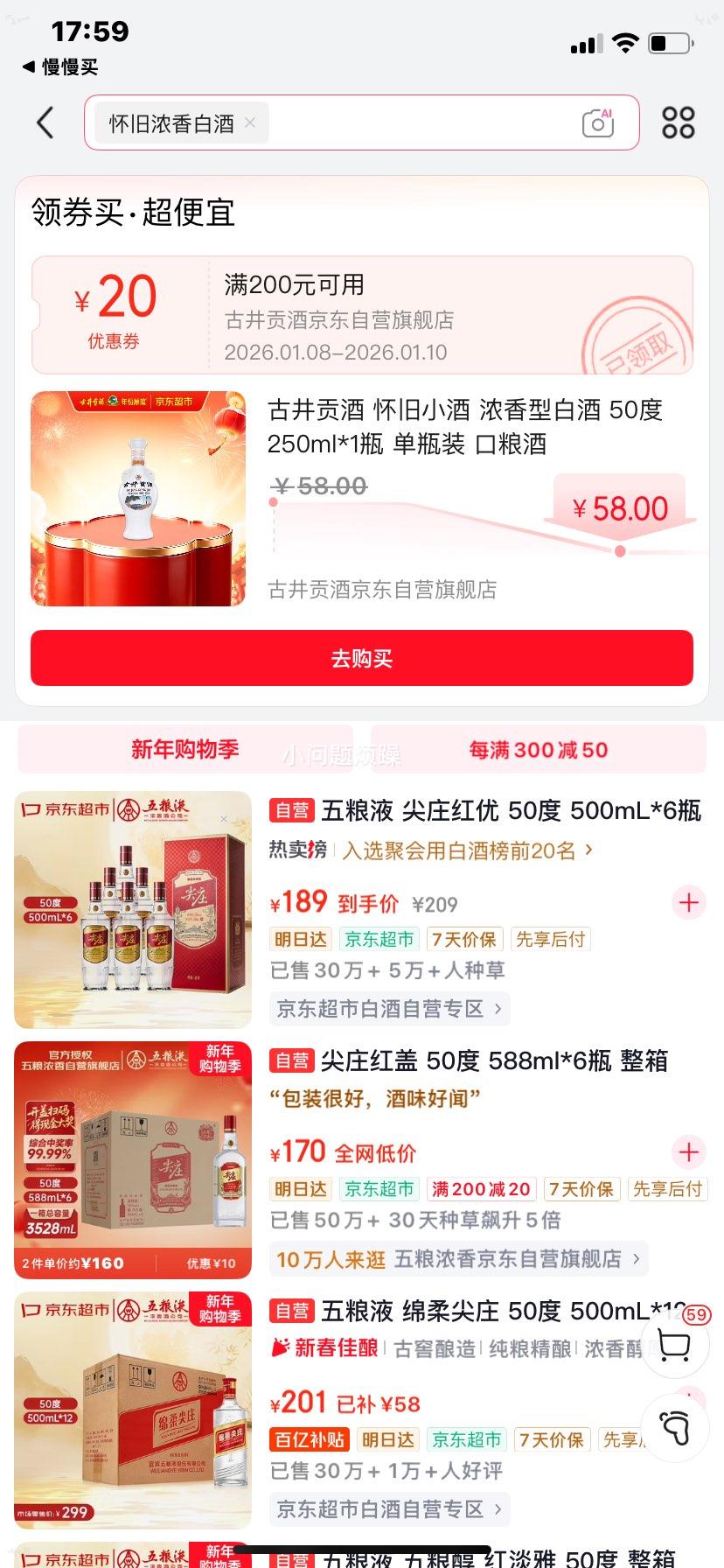Viewport: 724px width, 1568px height.
Task: Open the camera AI image search
Action: (x=597, y=123)
